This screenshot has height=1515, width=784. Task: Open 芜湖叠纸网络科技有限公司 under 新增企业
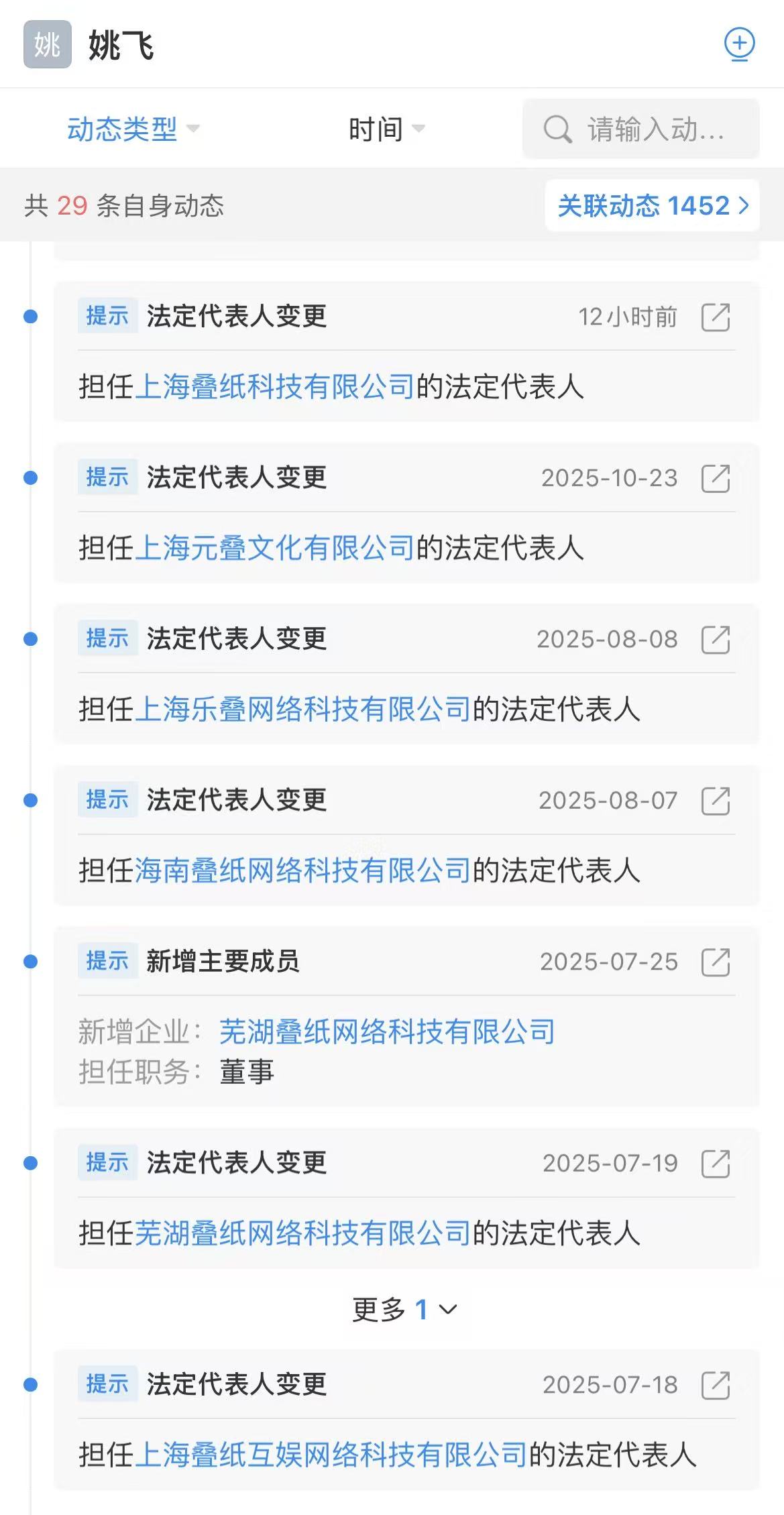coord(387,1031)
